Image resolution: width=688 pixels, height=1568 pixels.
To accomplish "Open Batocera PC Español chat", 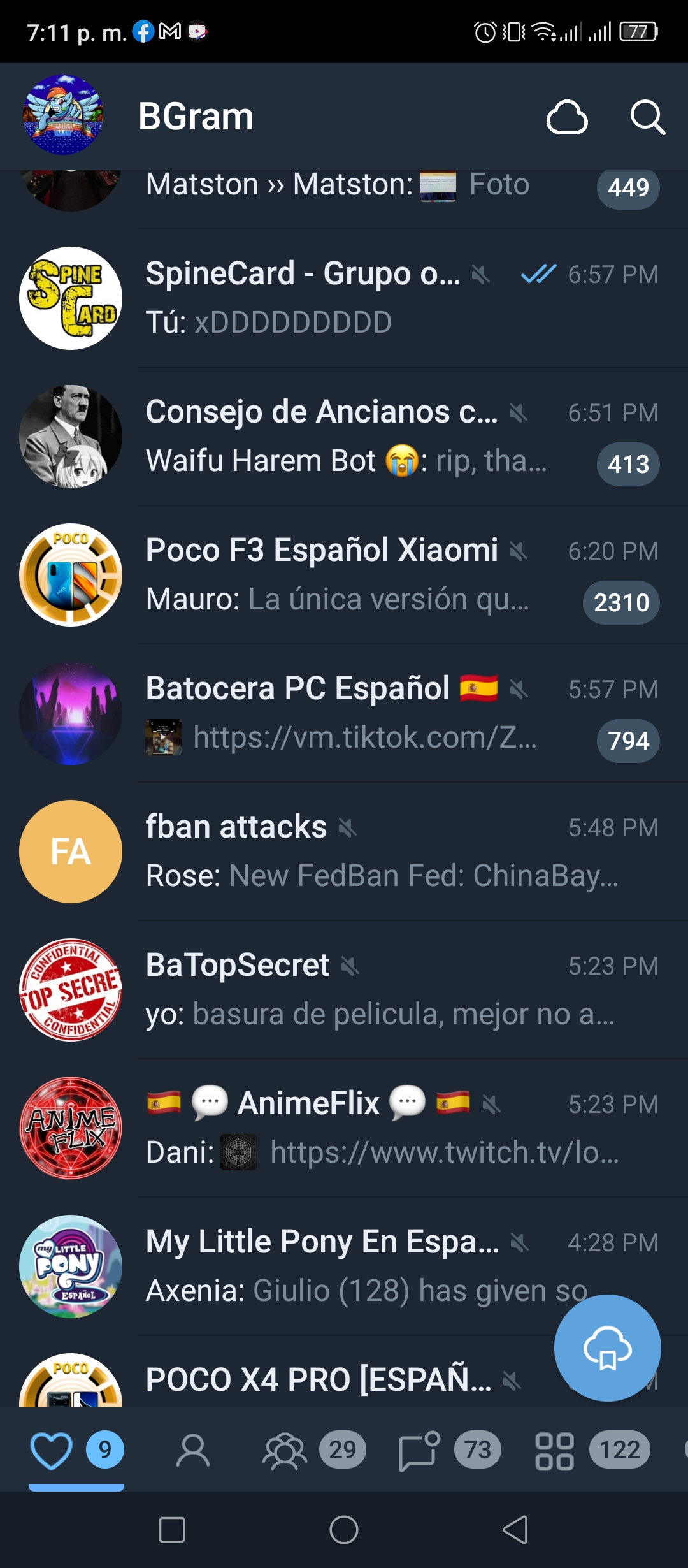I will 344,713.
